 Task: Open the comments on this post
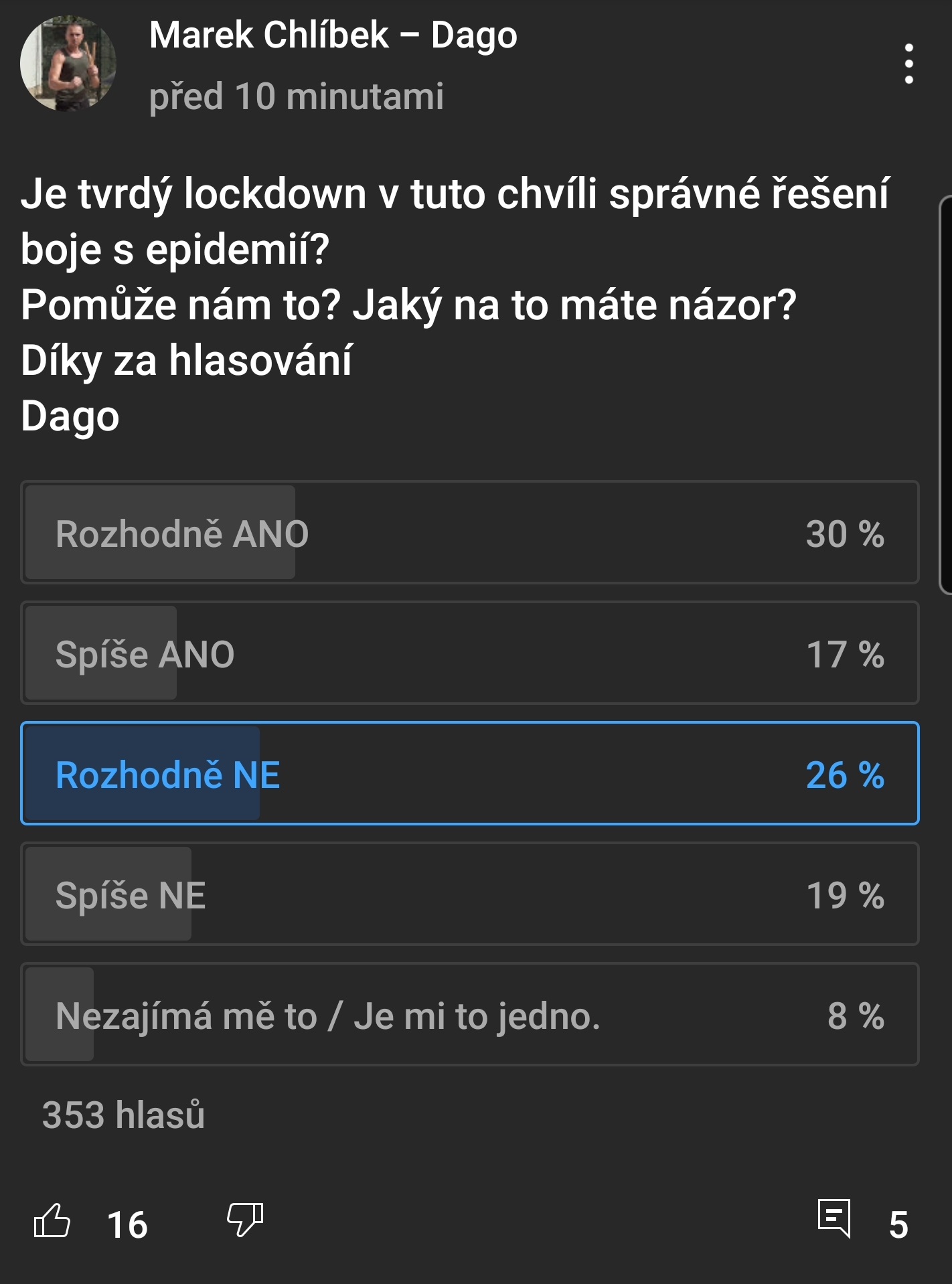click(834, 1218)
